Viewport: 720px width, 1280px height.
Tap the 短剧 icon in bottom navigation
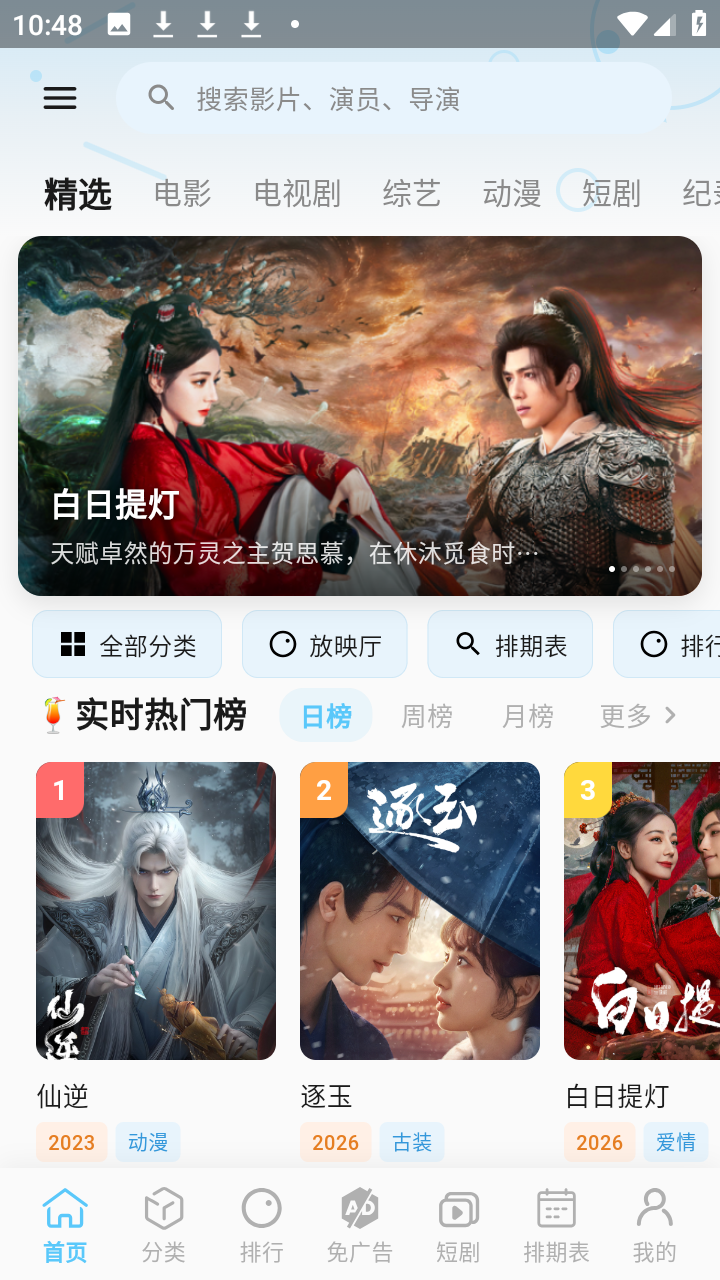pos(458,1210)
